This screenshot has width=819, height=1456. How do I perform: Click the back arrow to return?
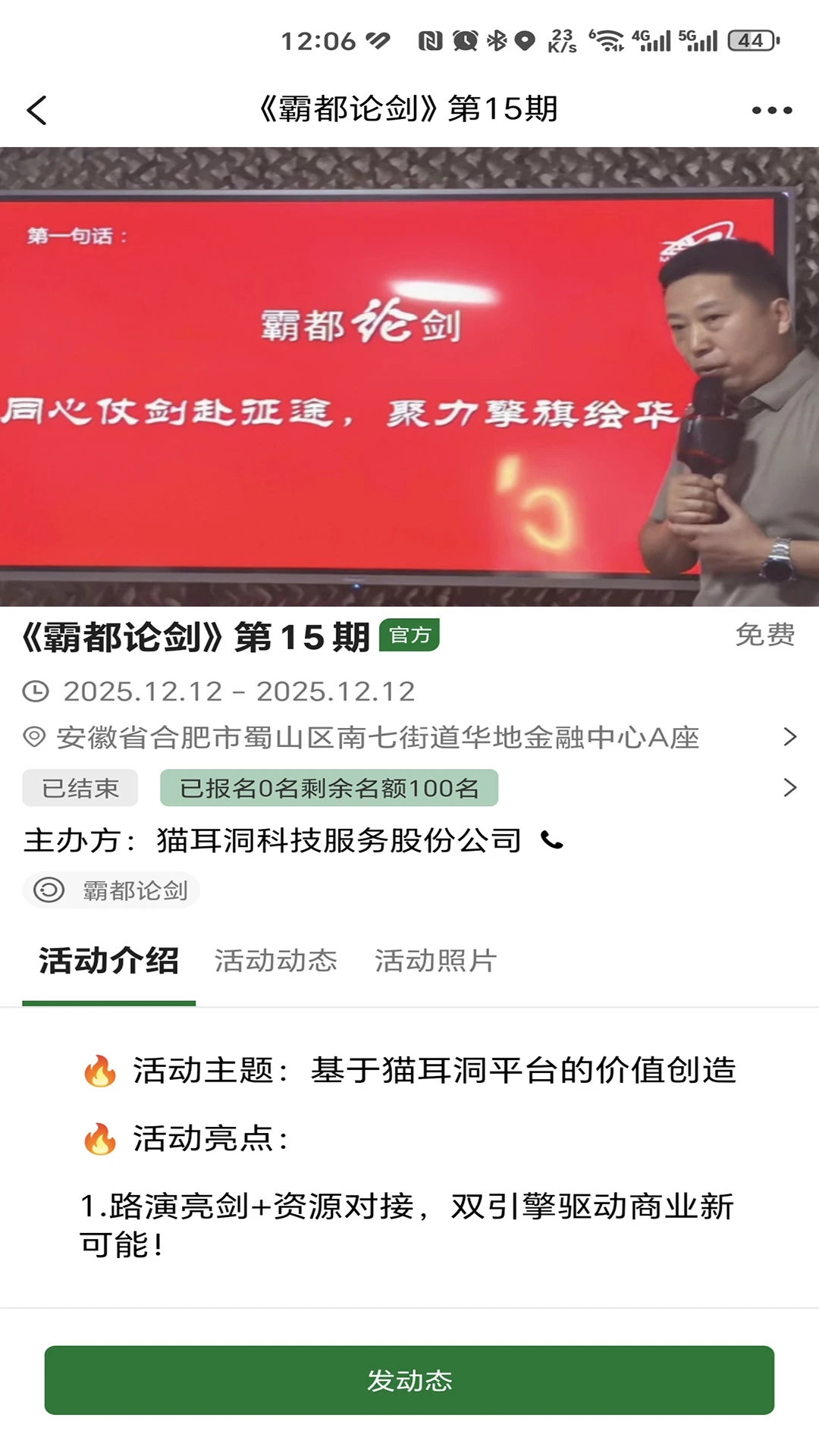[36, 109]
